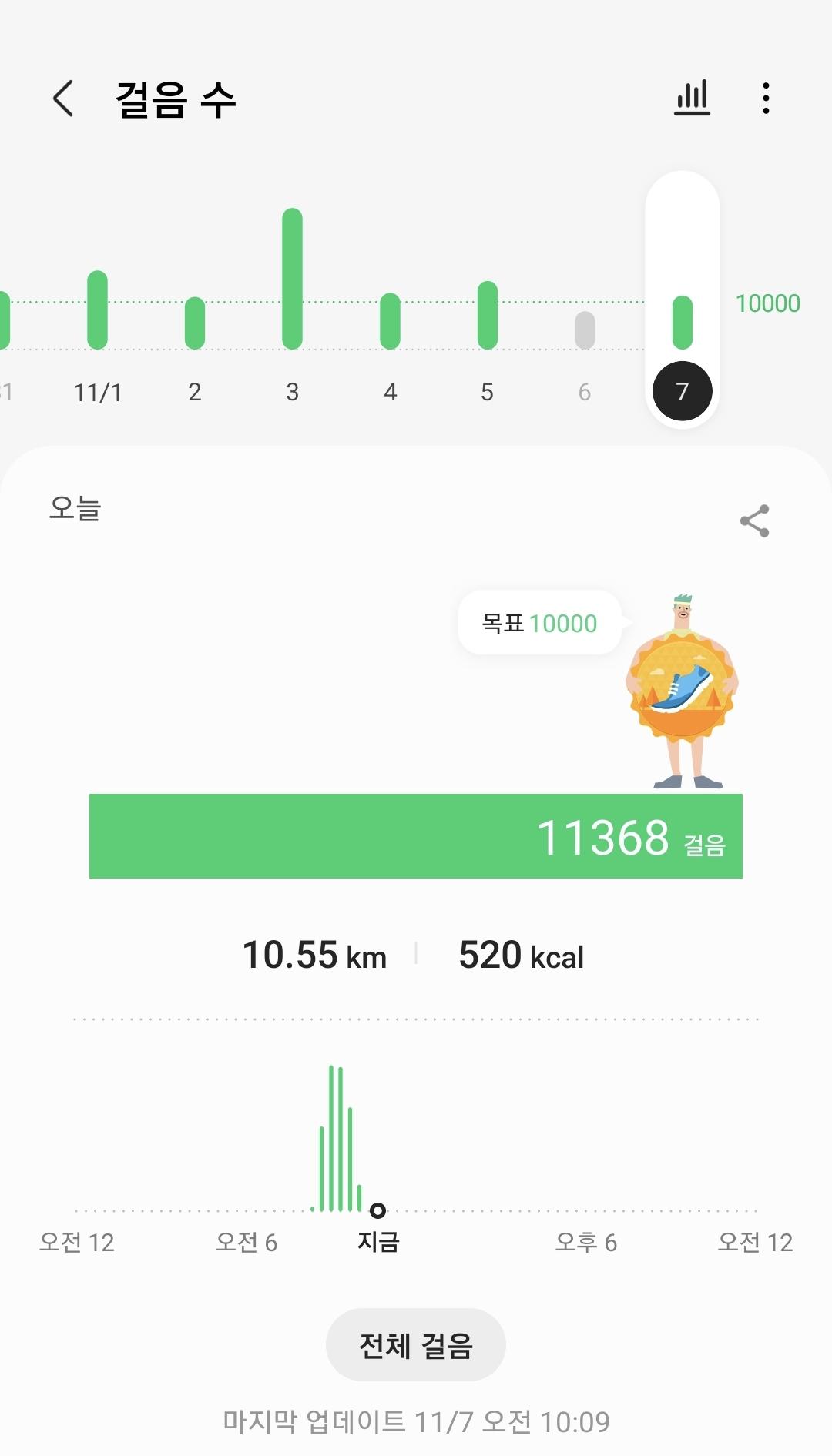Tap the 전체 걸음 button
Image resolution: width=832 pixels, height=1456 pixels.
pyautogui.click(x=415, y=1345)
